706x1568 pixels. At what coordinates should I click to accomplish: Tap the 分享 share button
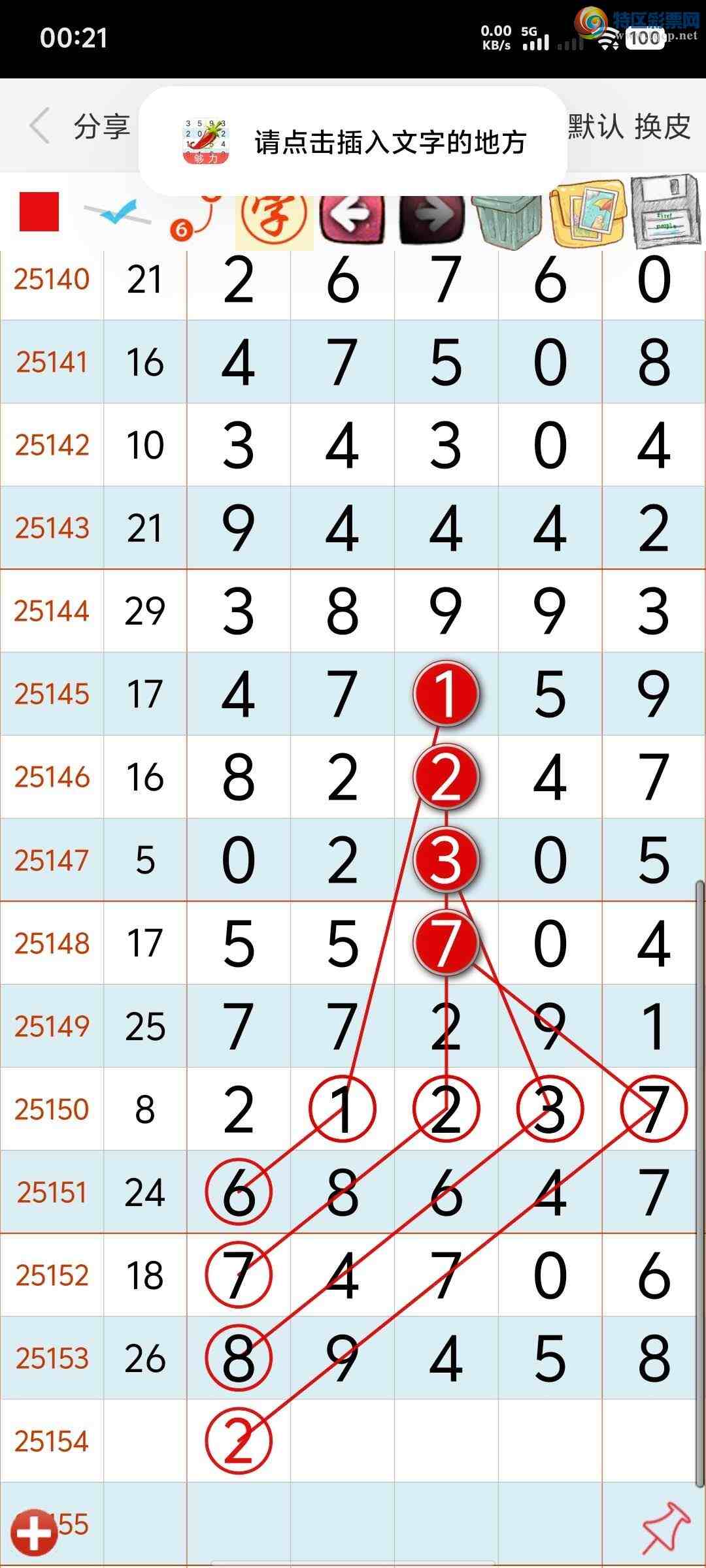point(101,126)
